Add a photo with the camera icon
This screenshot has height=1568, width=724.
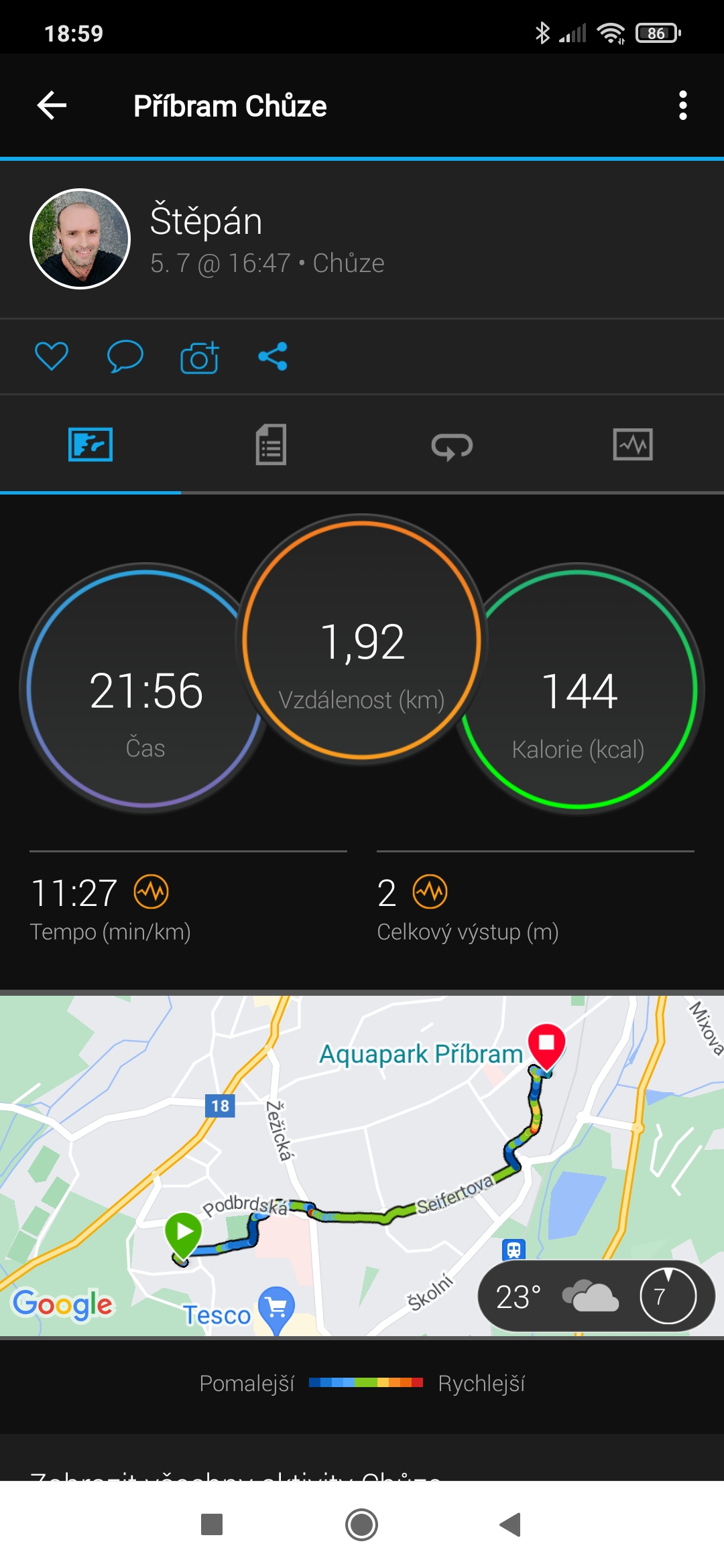[x=200, y=357]
